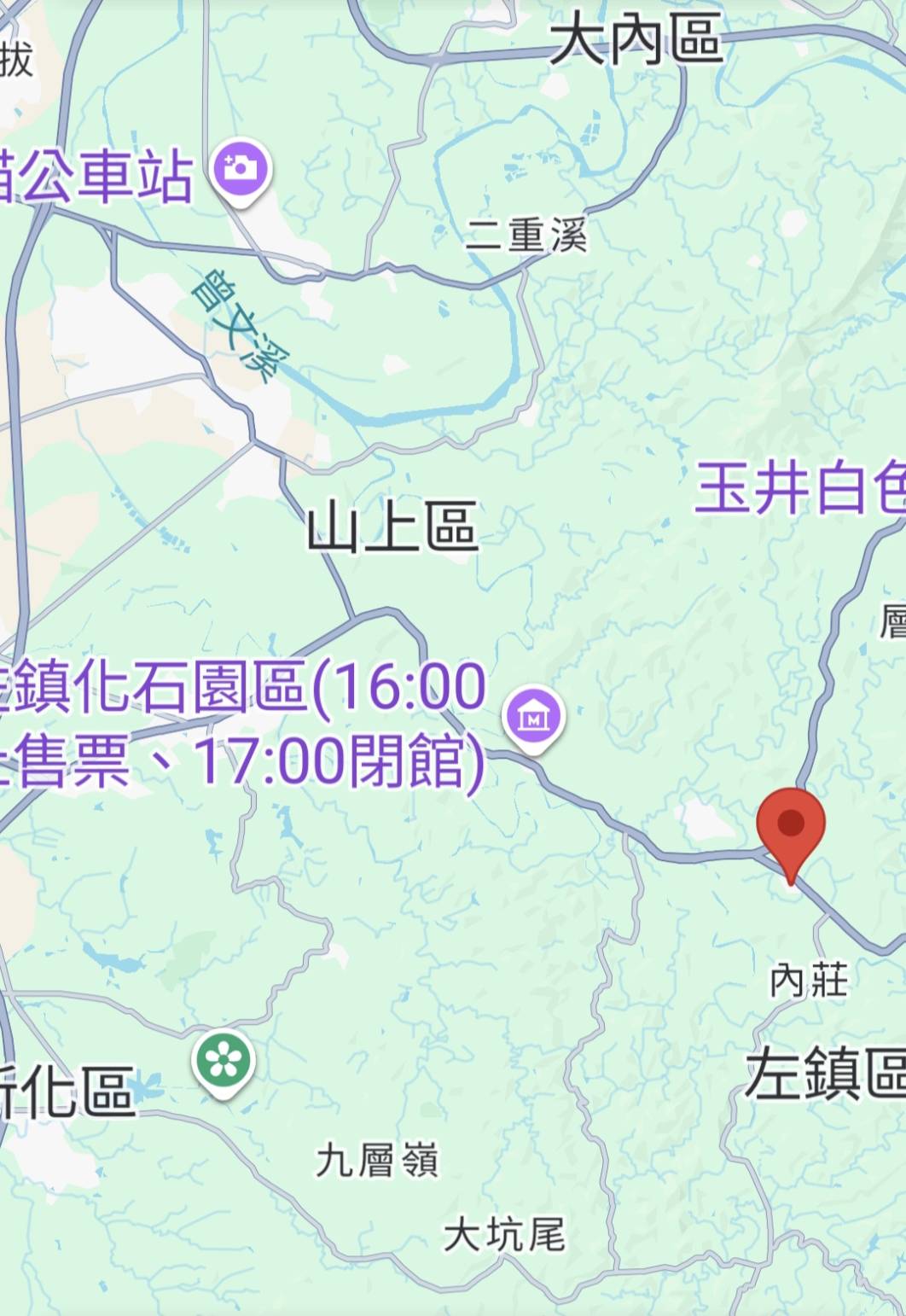Open the green flower park marker

pos(224,1061)
